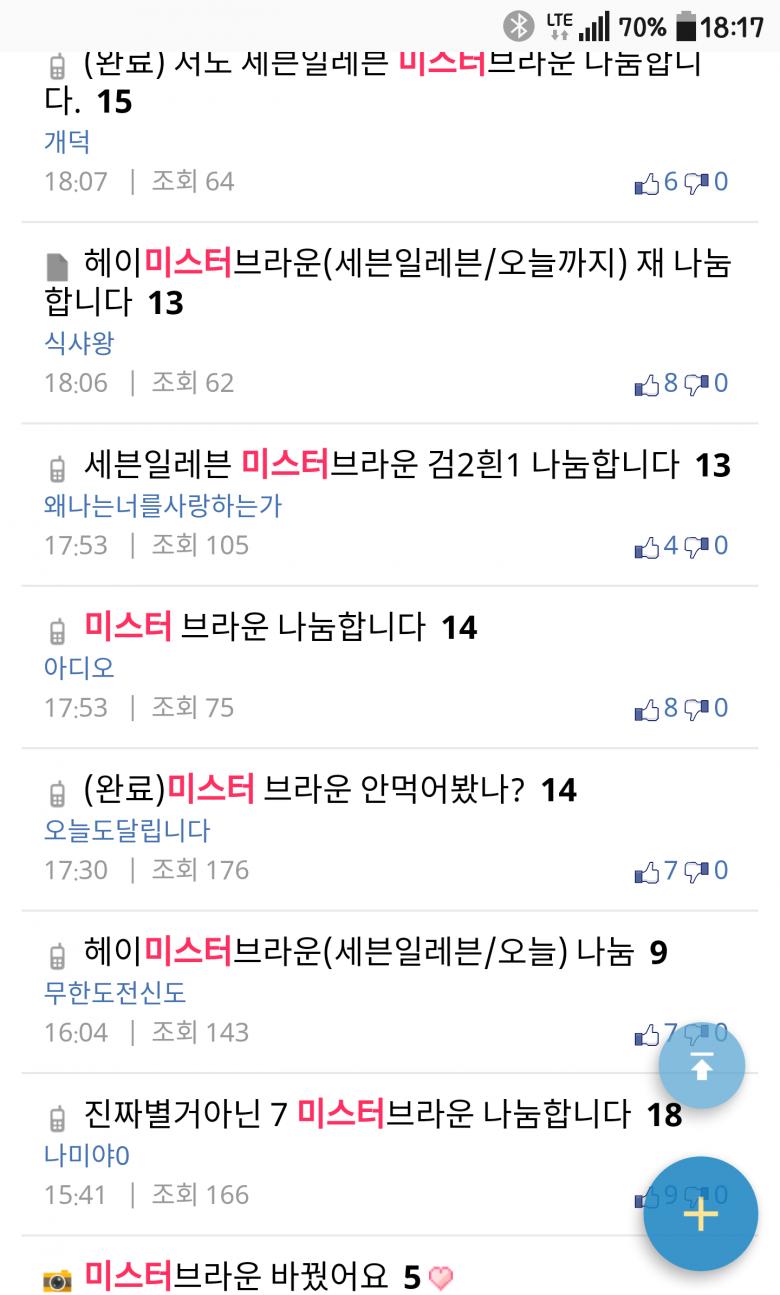Jump to top with the up-arrow button

[x=701, y=1066]
